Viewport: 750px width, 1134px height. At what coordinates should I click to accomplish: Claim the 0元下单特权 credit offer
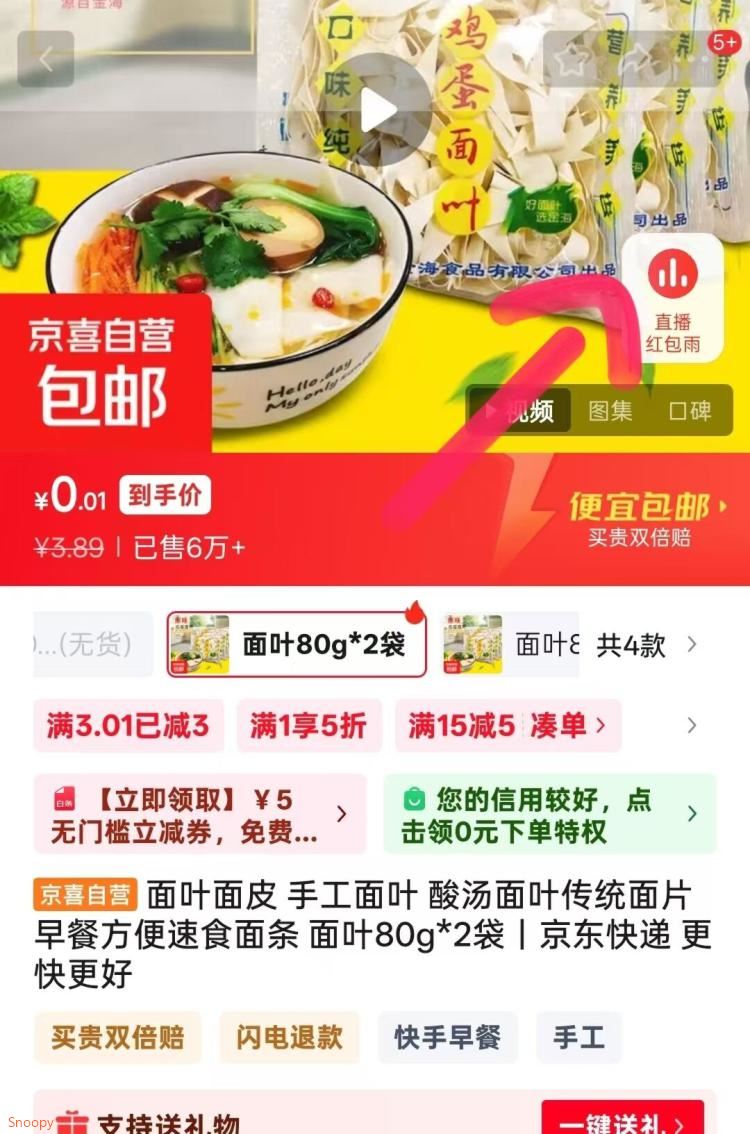[x=549, y=814]
